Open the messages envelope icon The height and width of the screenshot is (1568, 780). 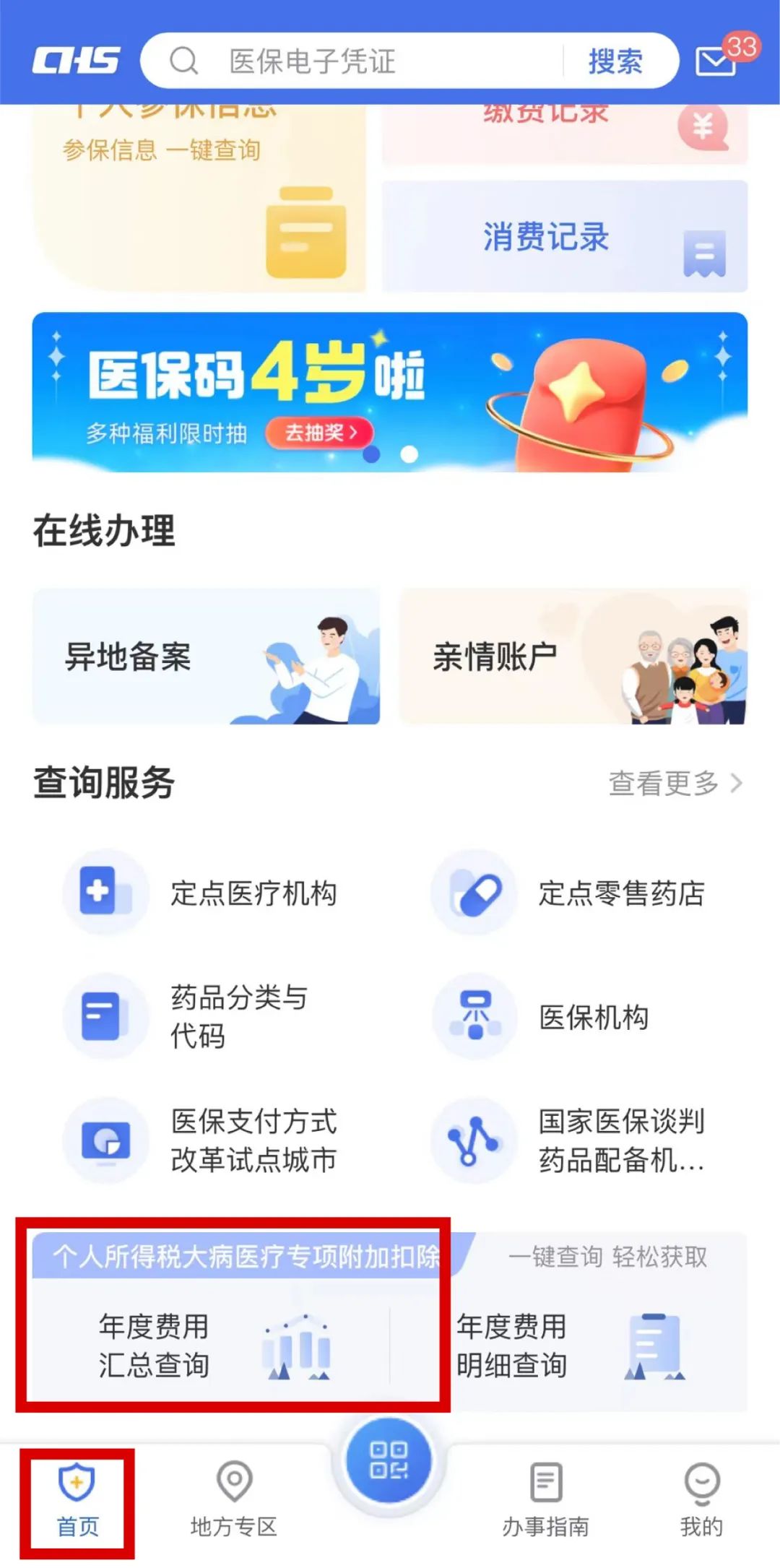tap(716, 61)
